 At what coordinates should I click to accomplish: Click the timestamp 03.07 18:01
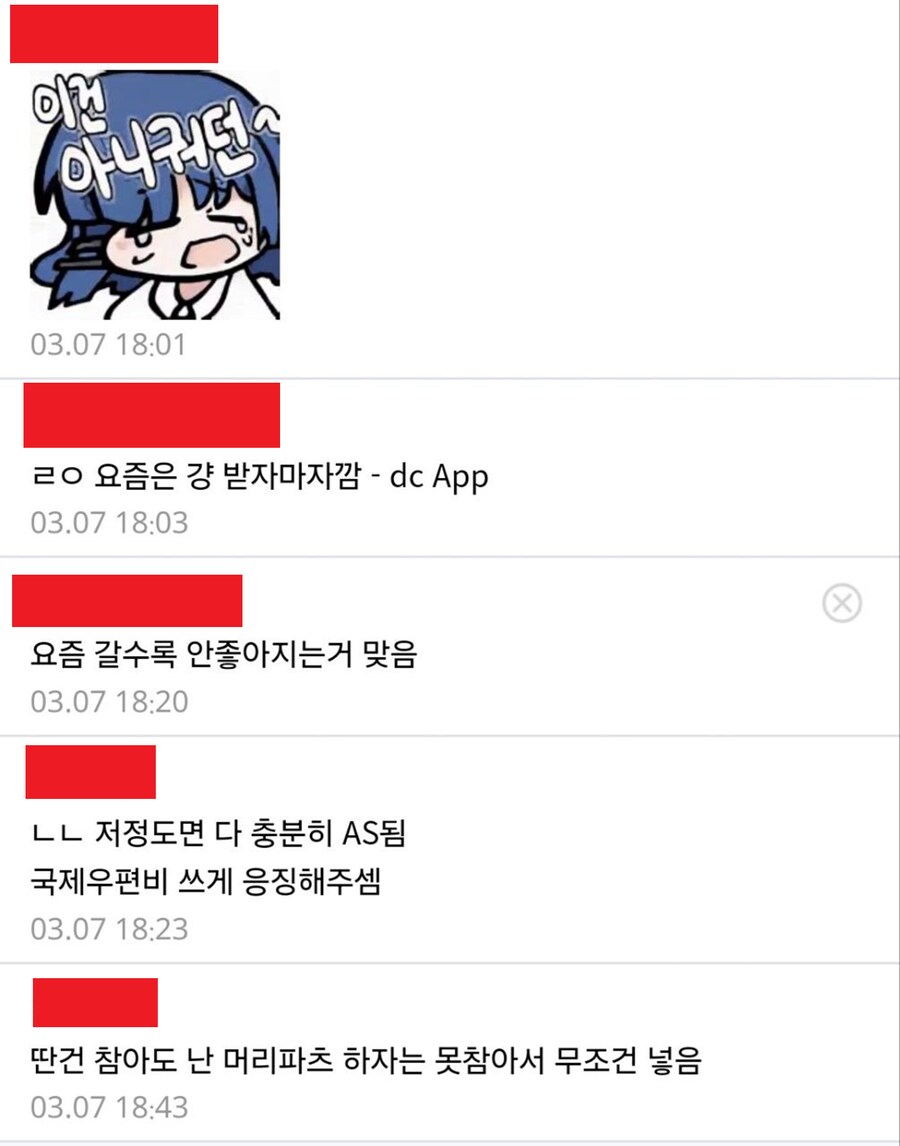(x=105, y=344)
